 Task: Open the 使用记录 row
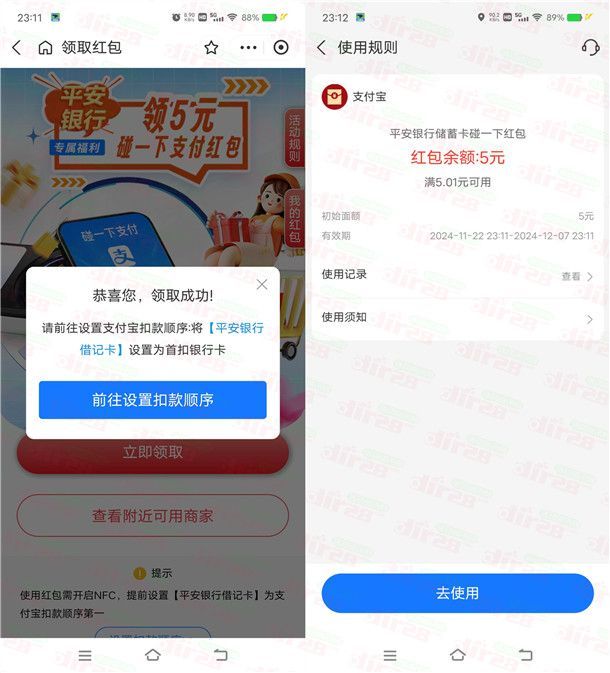click(457, 275)
